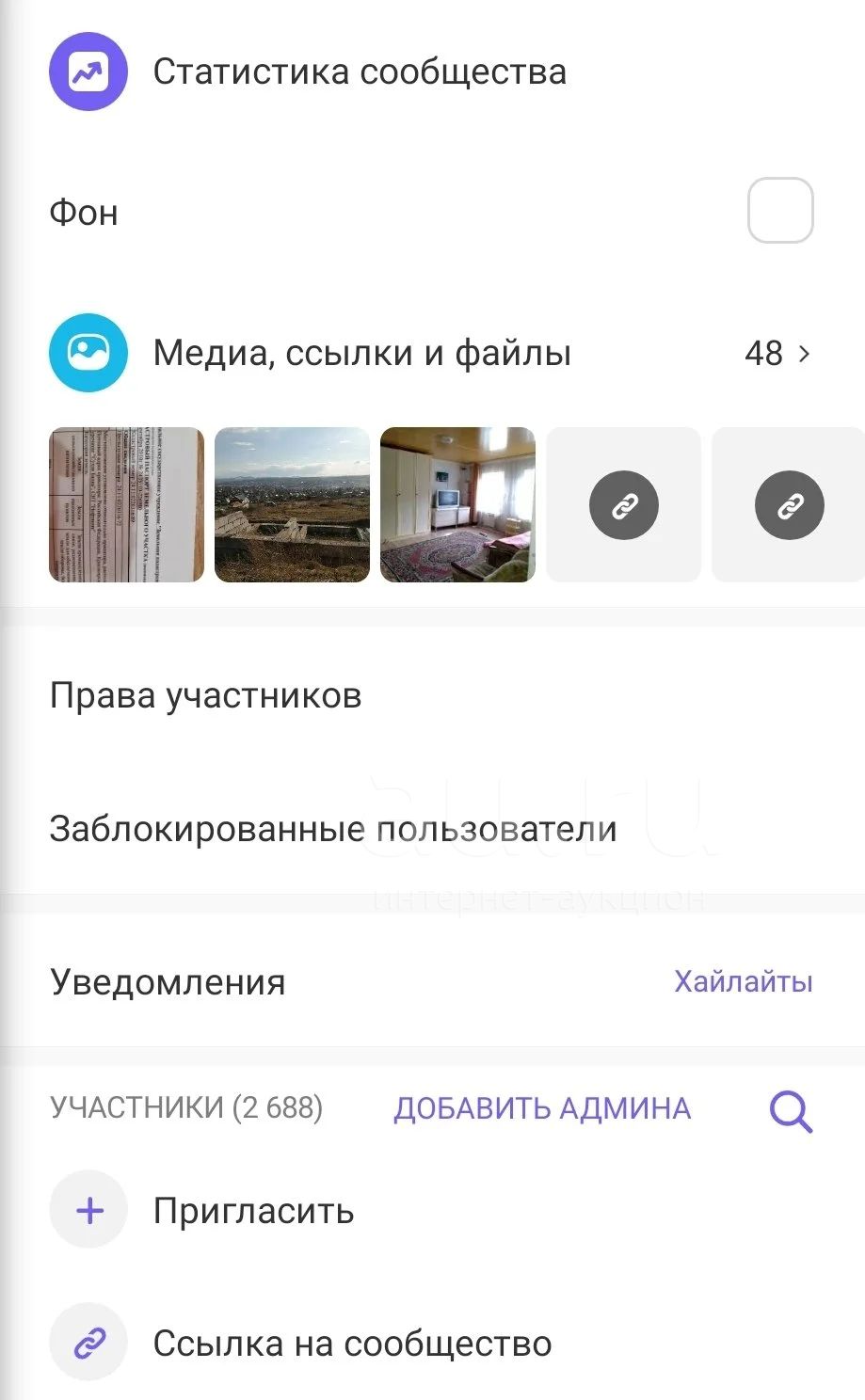This screenshot has height=1400, width=865.
Task: View the hillside landscape photo thumbnail
Action: coord(292,504)
